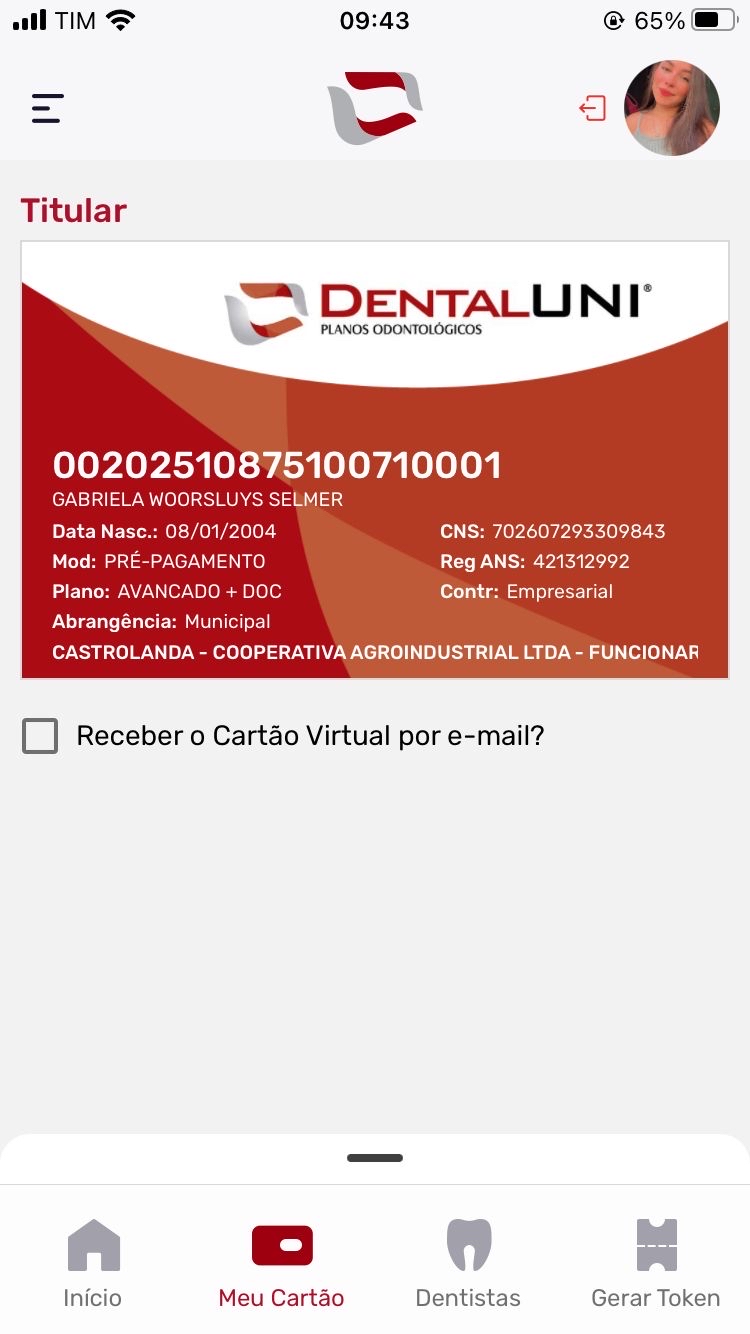Tap the bottom sheet drag handle
Image resolution: width=750 pixels, height=1334 pixels.
(x=375, y=1158)
